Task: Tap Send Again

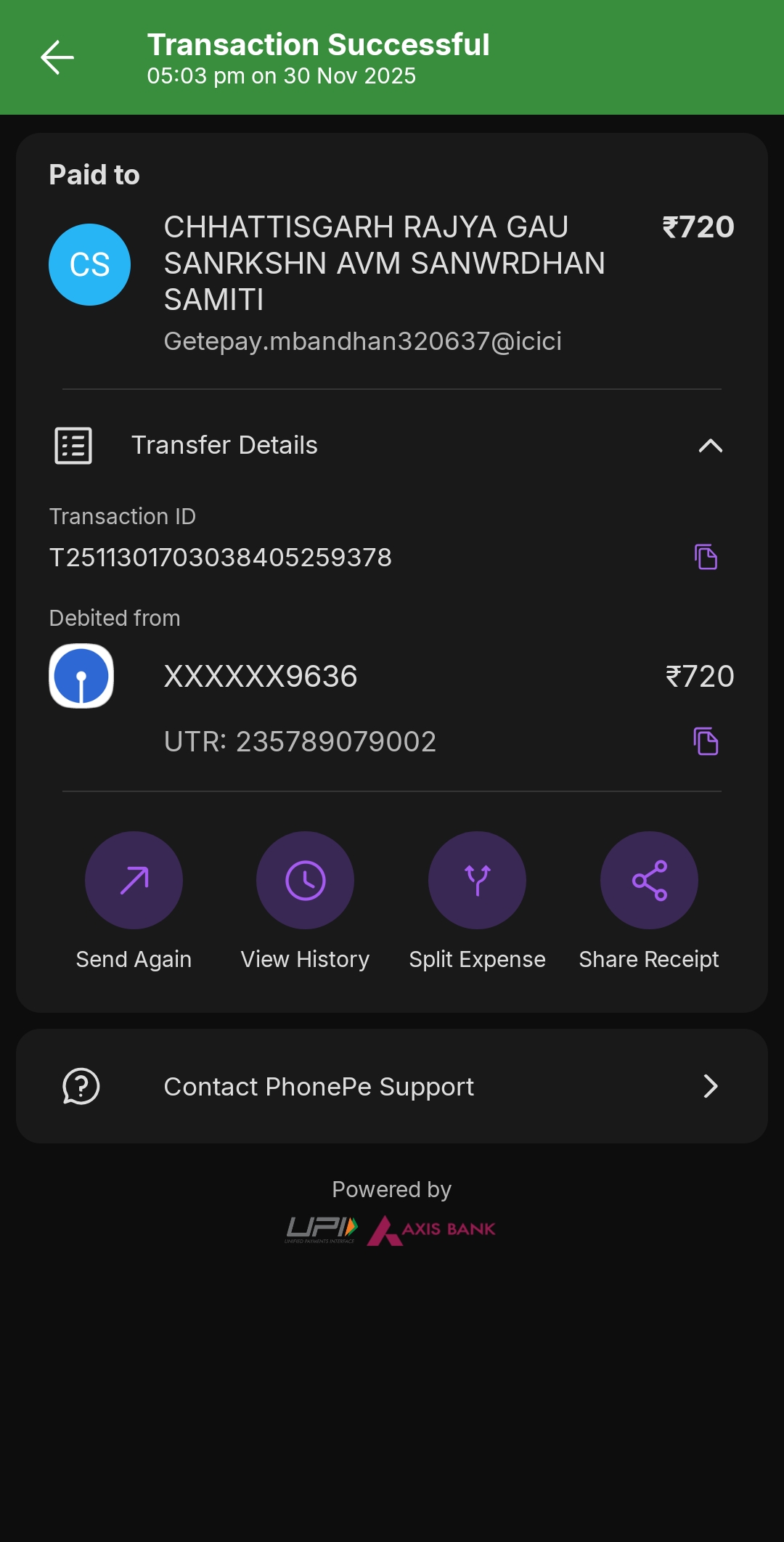Action: coord(134,880)
